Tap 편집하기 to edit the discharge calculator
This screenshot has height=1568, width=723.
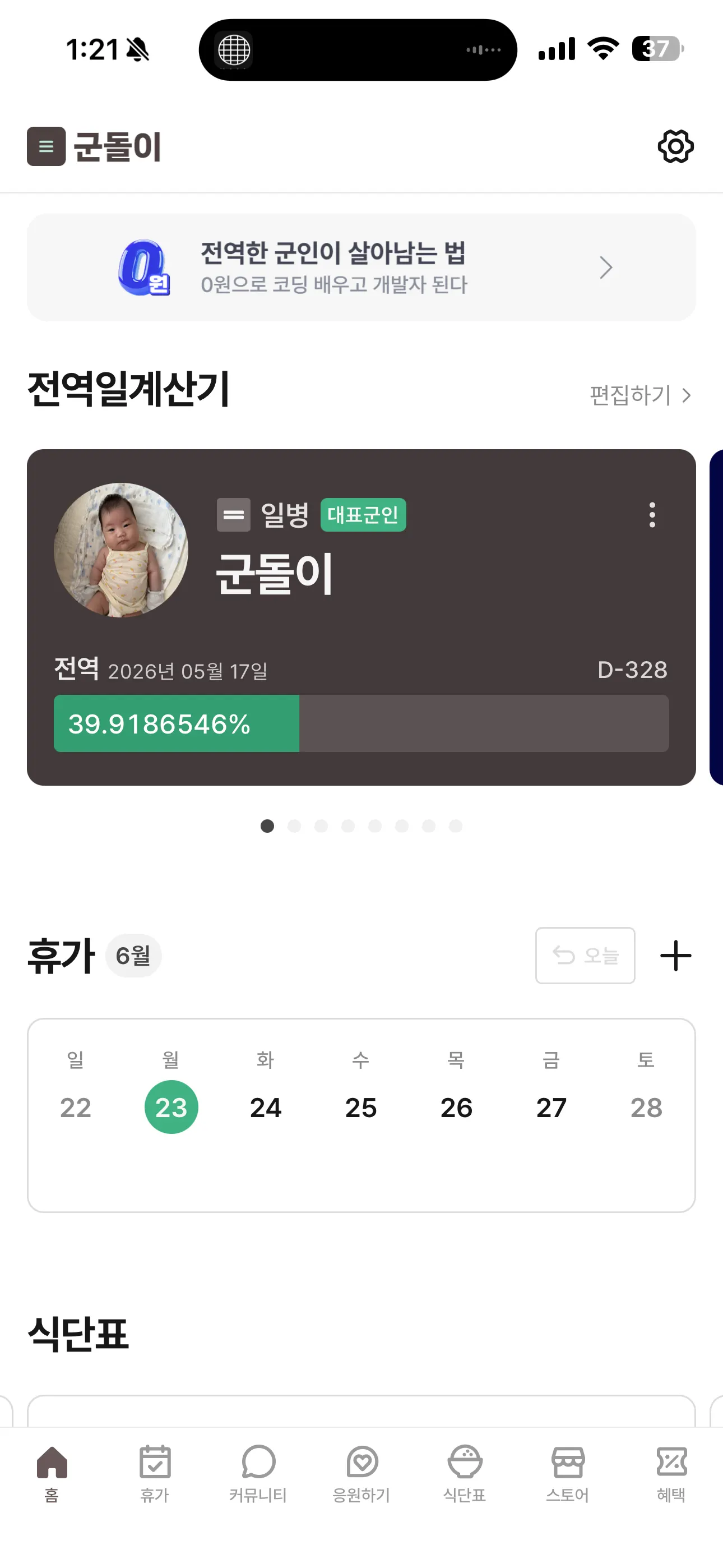coord(639,395)
